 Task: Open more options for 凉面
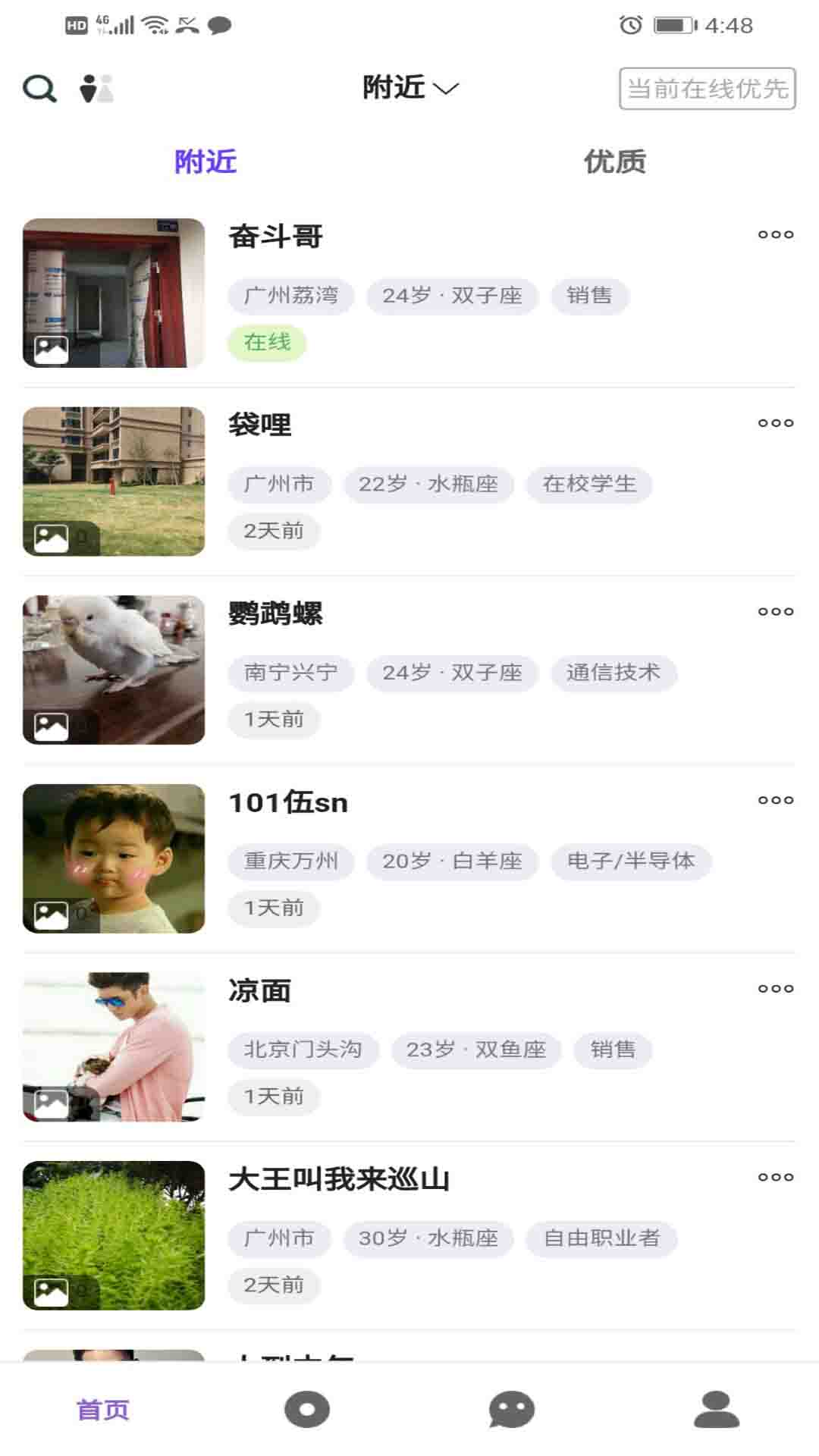(x=775, y=989)
